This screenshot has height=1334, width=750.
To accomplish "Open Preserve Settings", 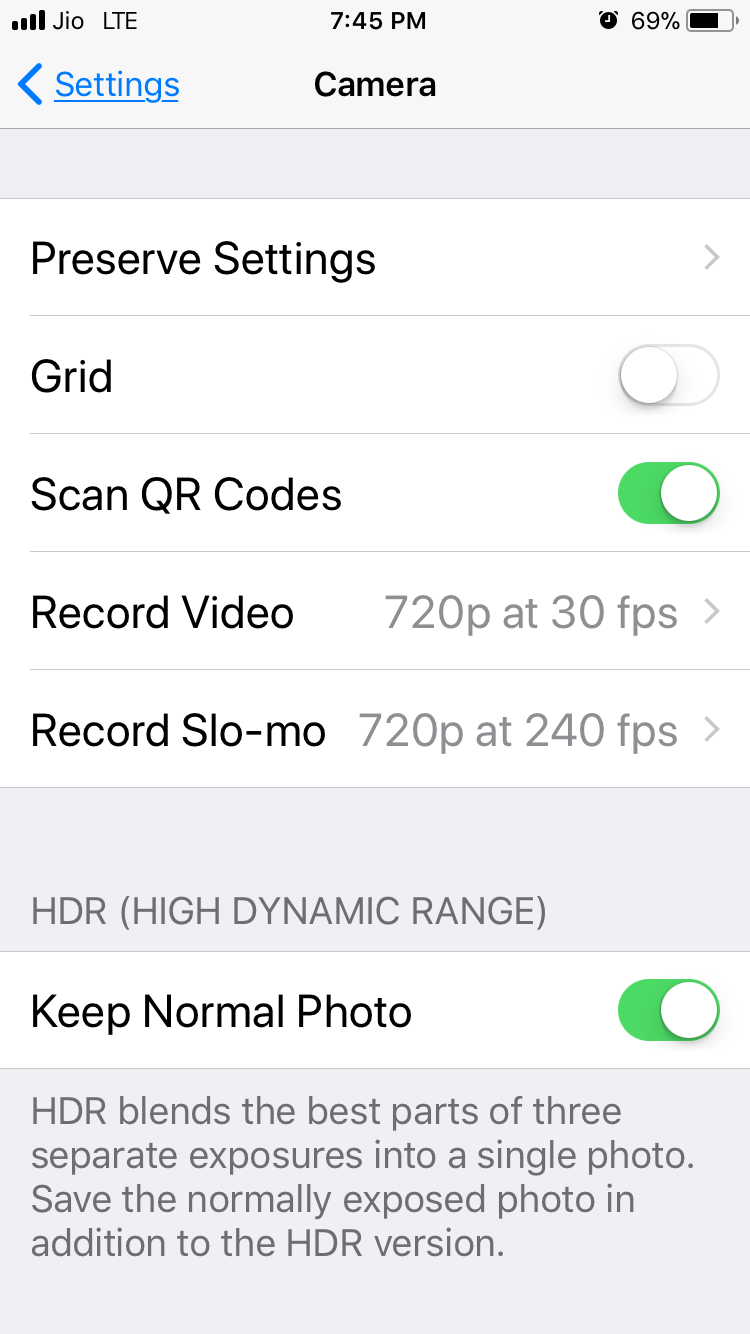I will click(x=375, y=258).
